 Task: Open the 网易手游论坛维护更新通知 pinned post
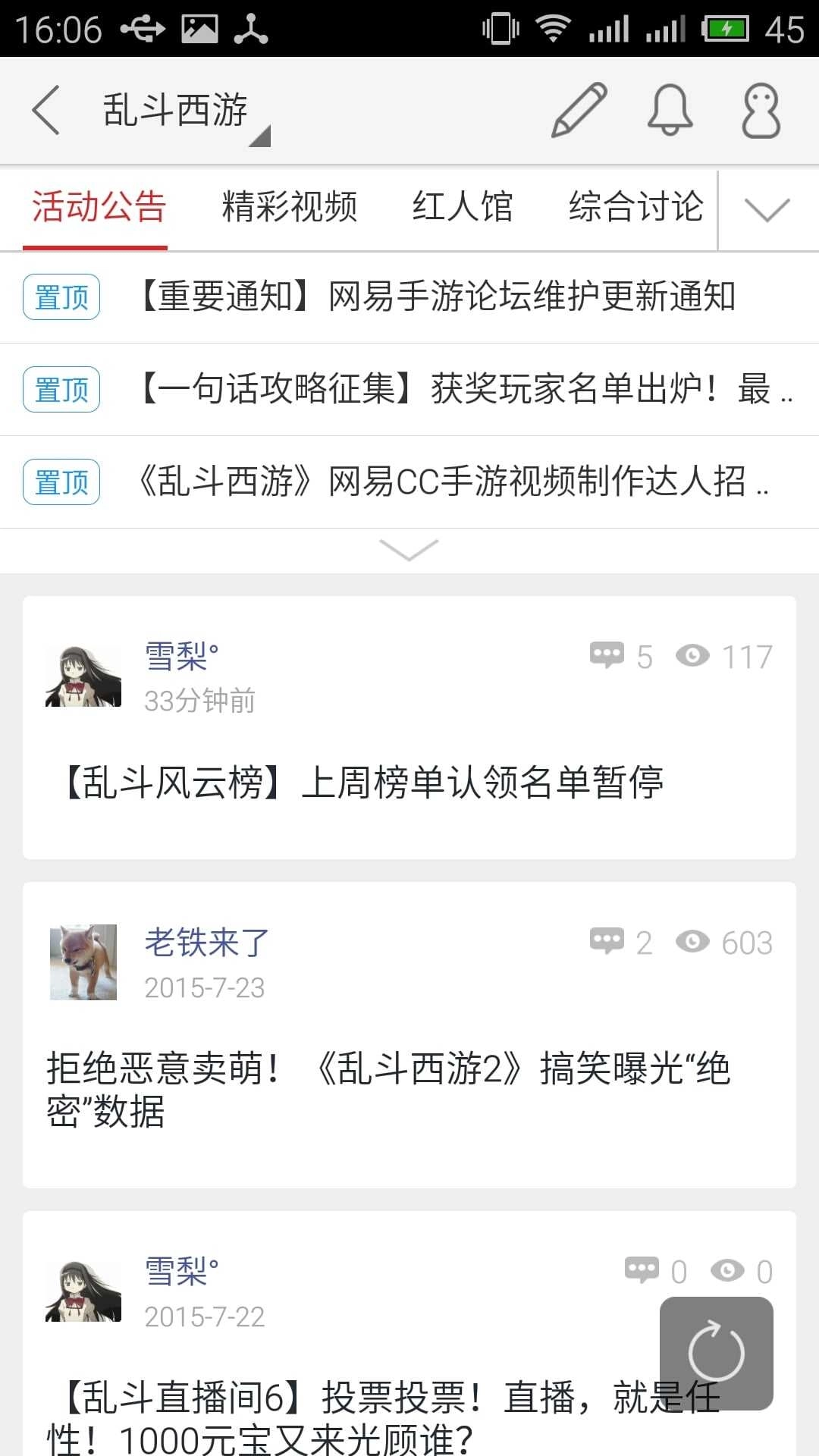click(438, 297)
